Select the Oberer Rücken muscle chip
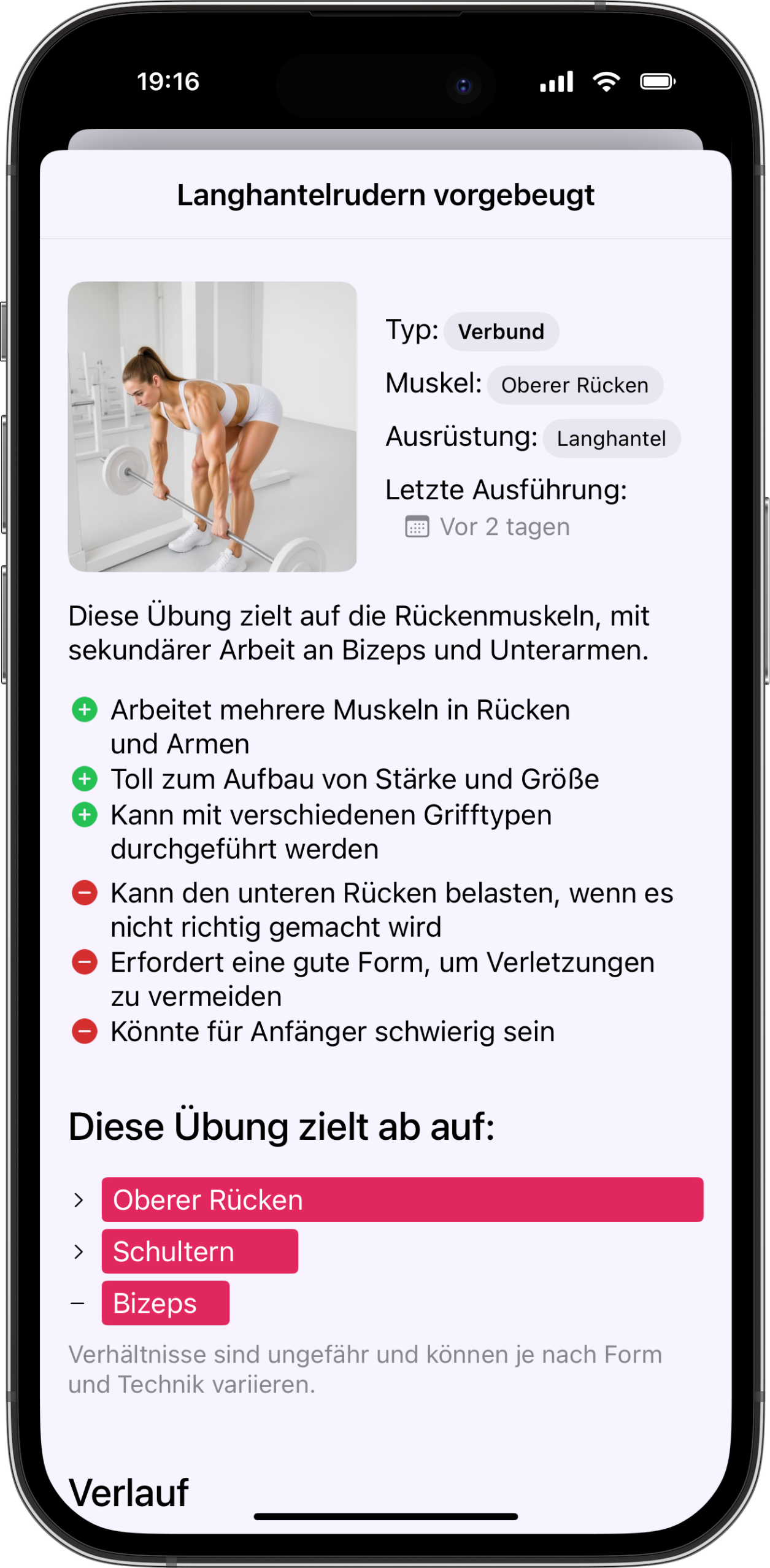Screen dimensions: 770x1568 pyautogui.click(x=574, y=385)
